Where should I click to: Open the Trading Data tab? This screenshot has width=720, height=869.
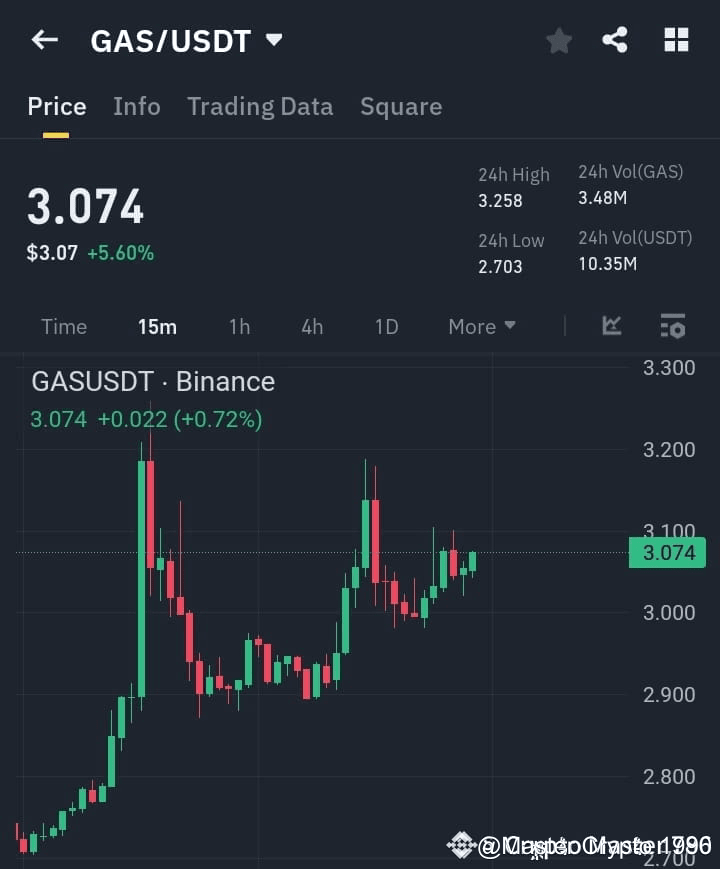pos(260,106)
